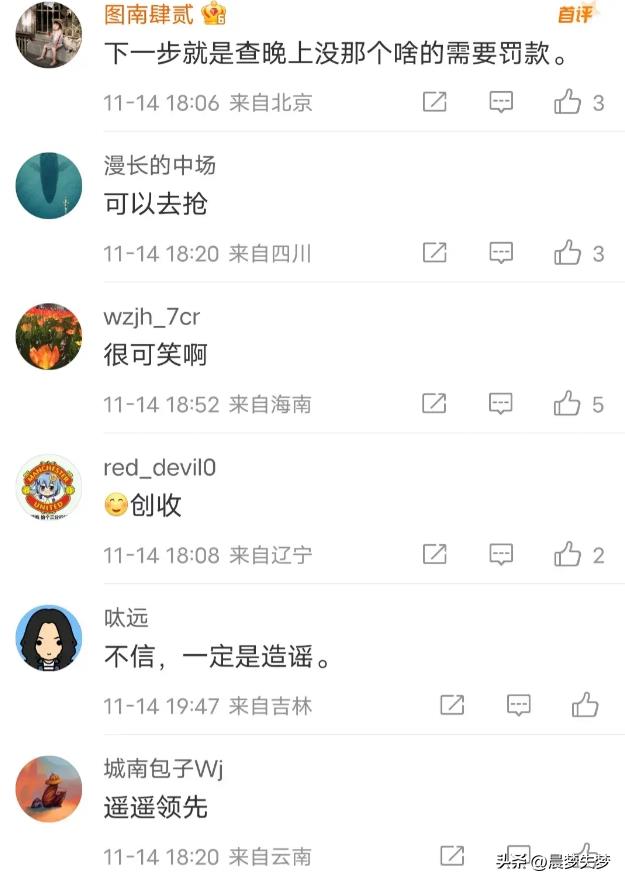Reply to 呔远's comment
Image resolution: width=625 pixels, height=884 pixels.
pyautogui.click(x=518, y=705)
